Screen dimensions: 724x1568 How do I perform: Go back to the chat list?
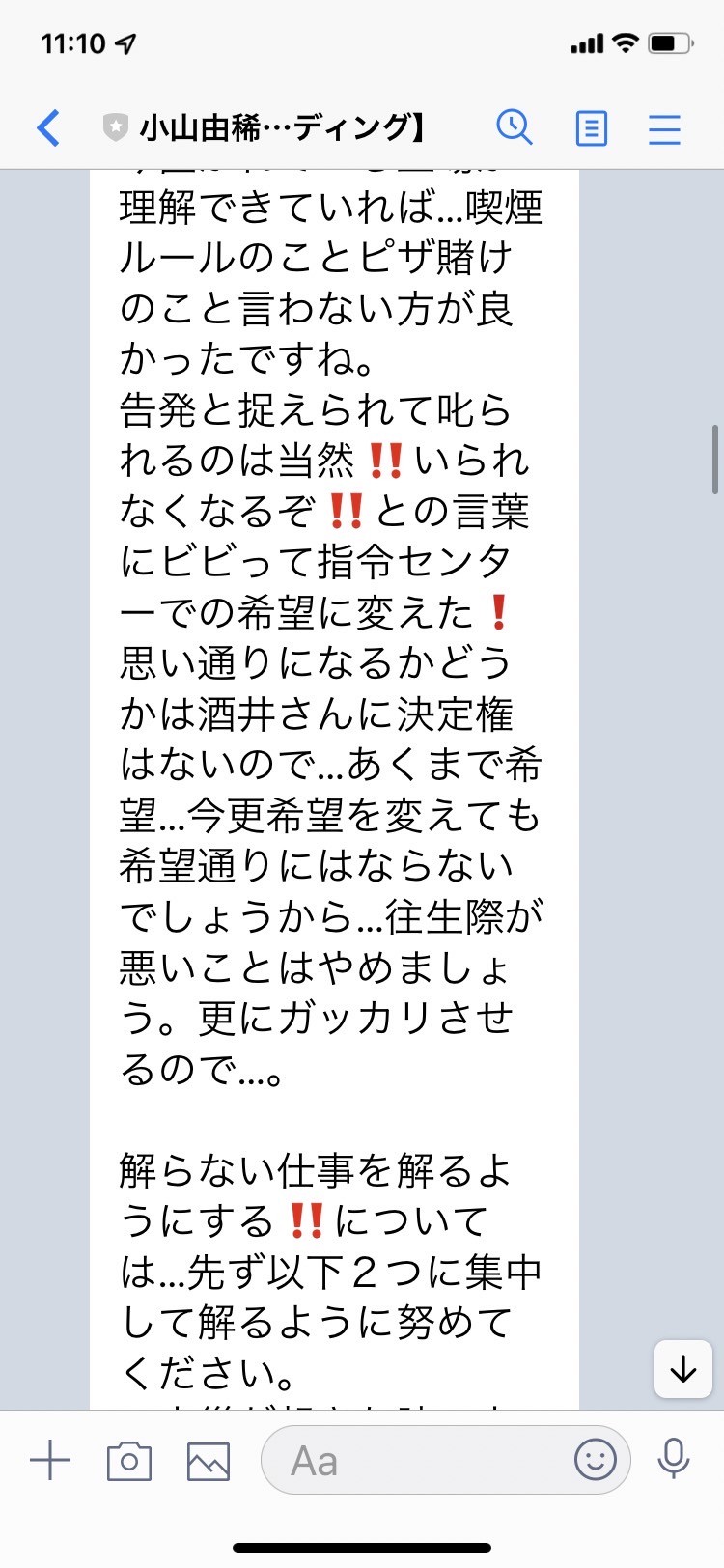[x=48, y=127]
